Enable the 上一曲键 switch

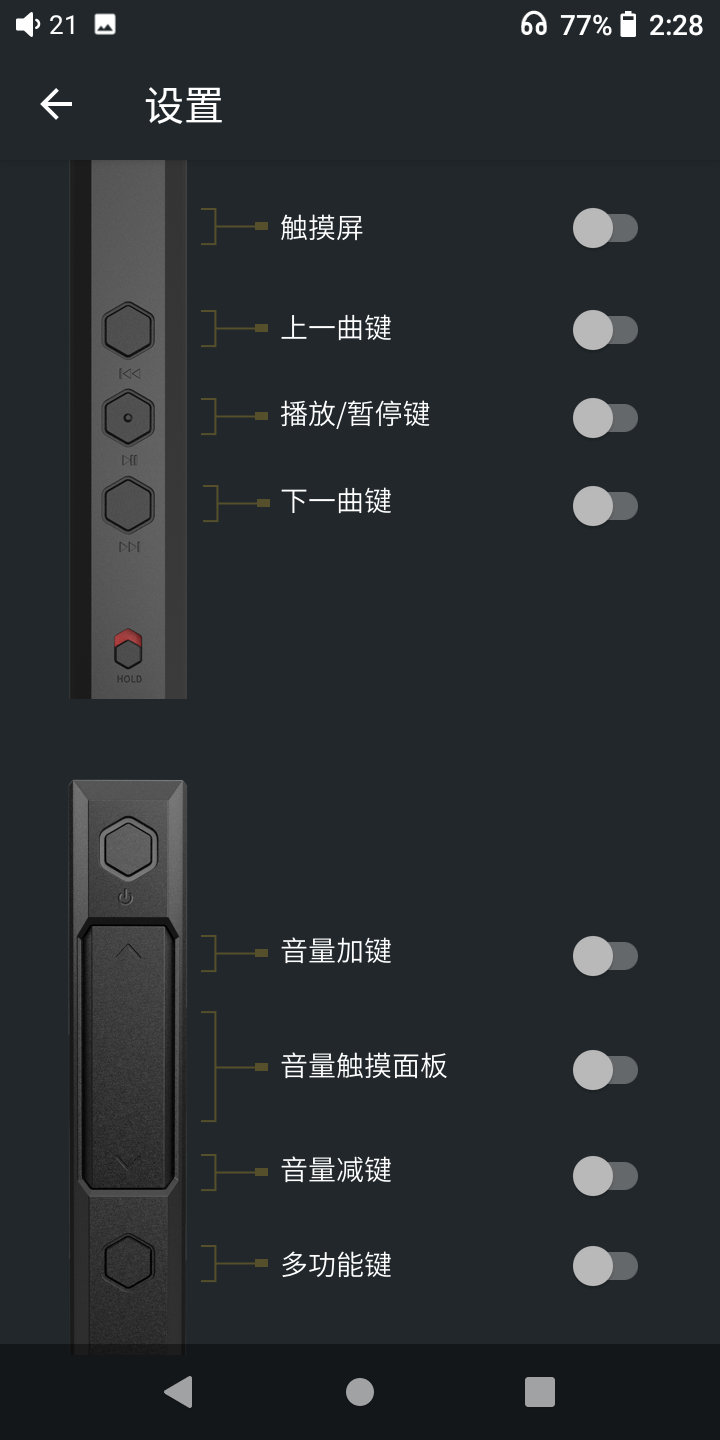(x=604, y=329)
